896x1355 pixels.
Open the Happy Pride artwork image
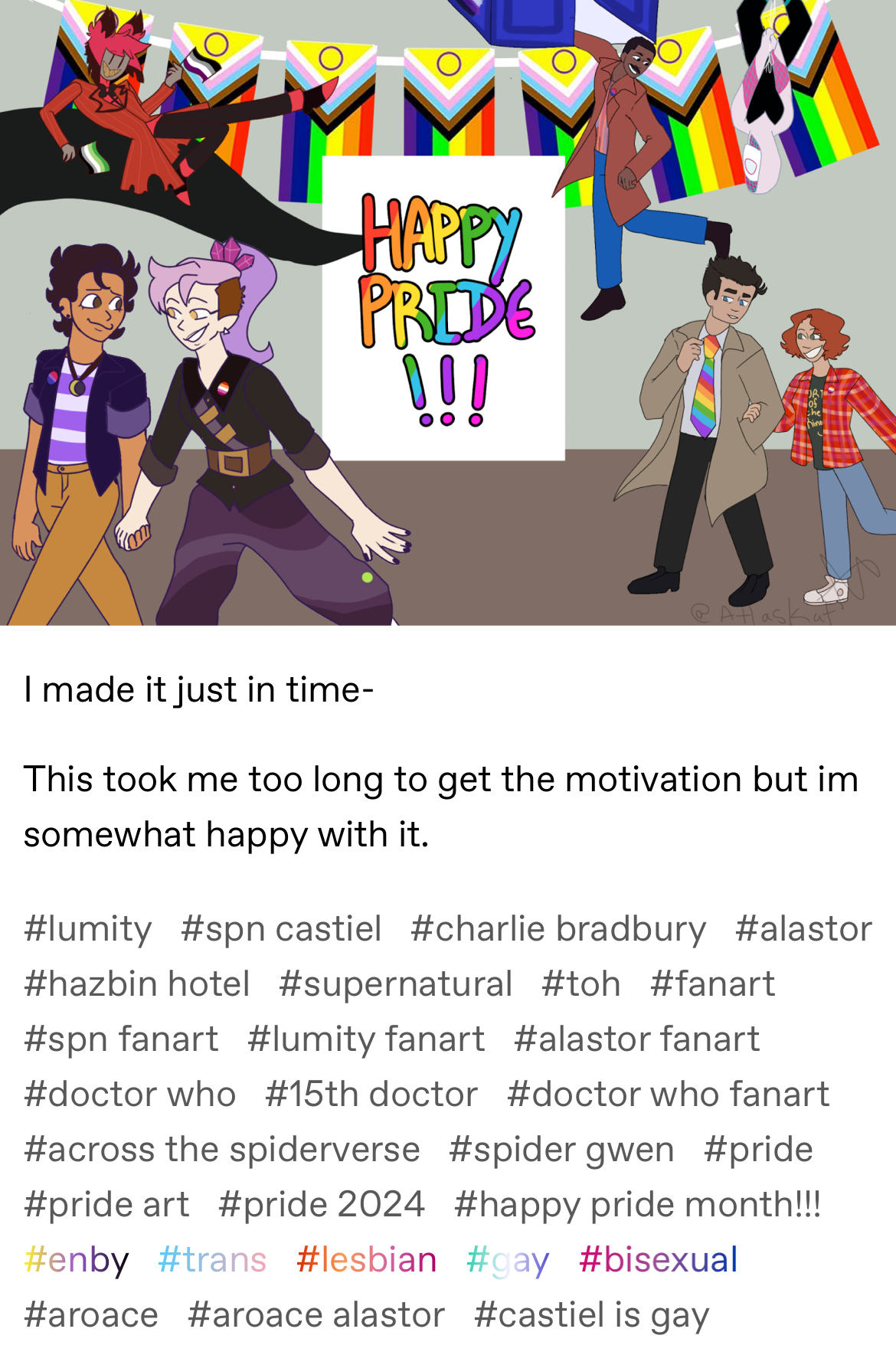point(448,313)
